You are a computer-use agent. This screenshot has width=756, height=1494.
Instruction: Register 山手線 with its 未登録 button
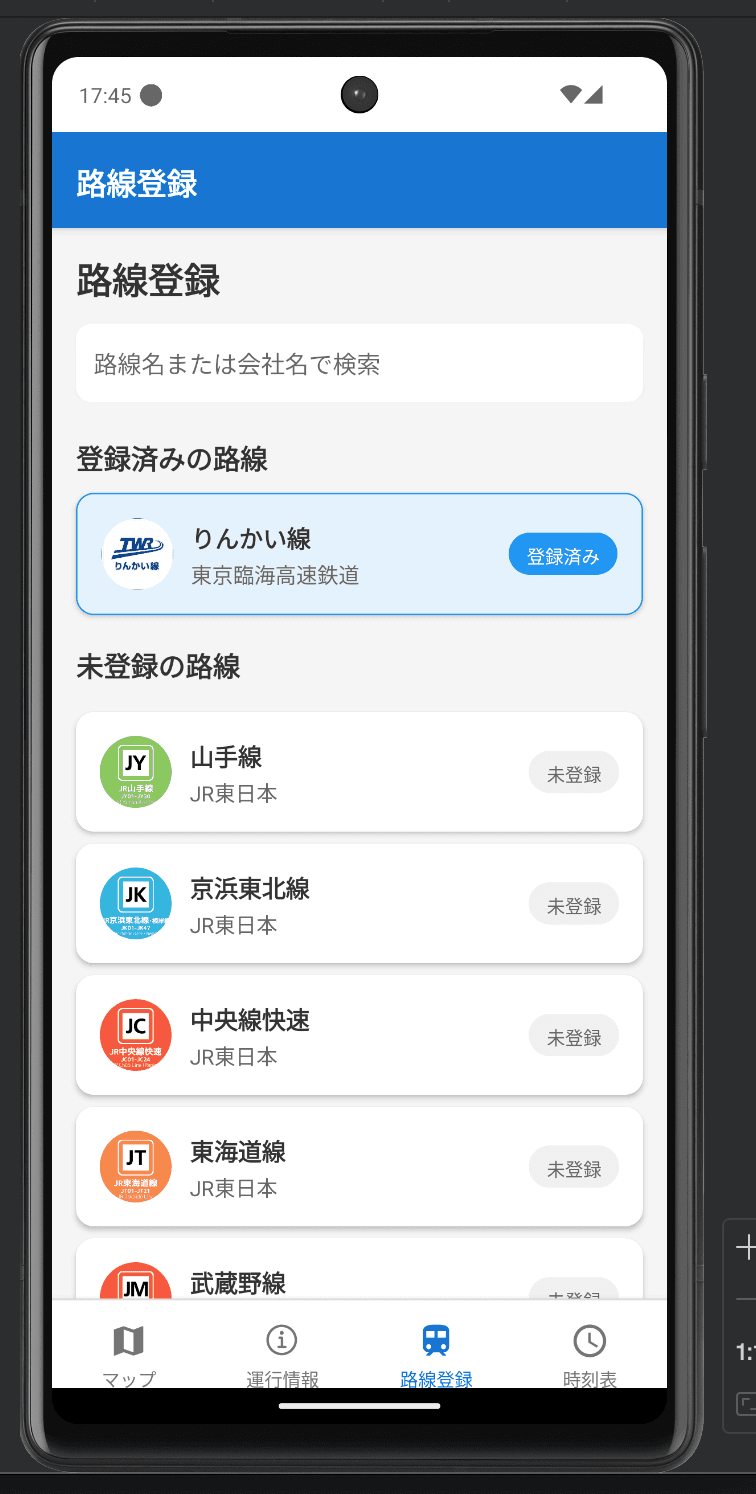pyautogui.click(x=573, y=773)
